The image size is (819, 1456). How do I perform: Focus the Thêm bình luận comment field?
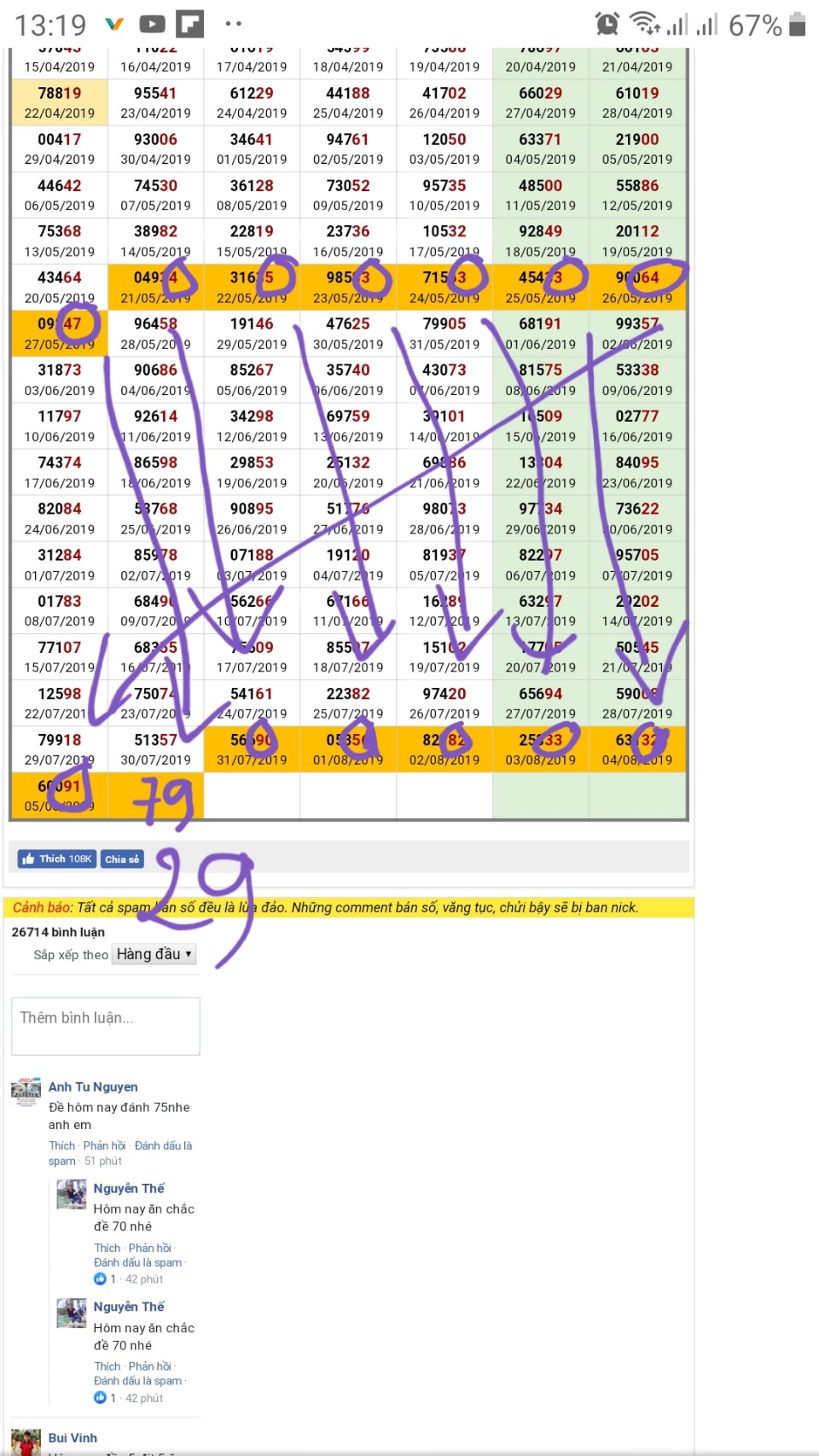[x=106, y=1026]
